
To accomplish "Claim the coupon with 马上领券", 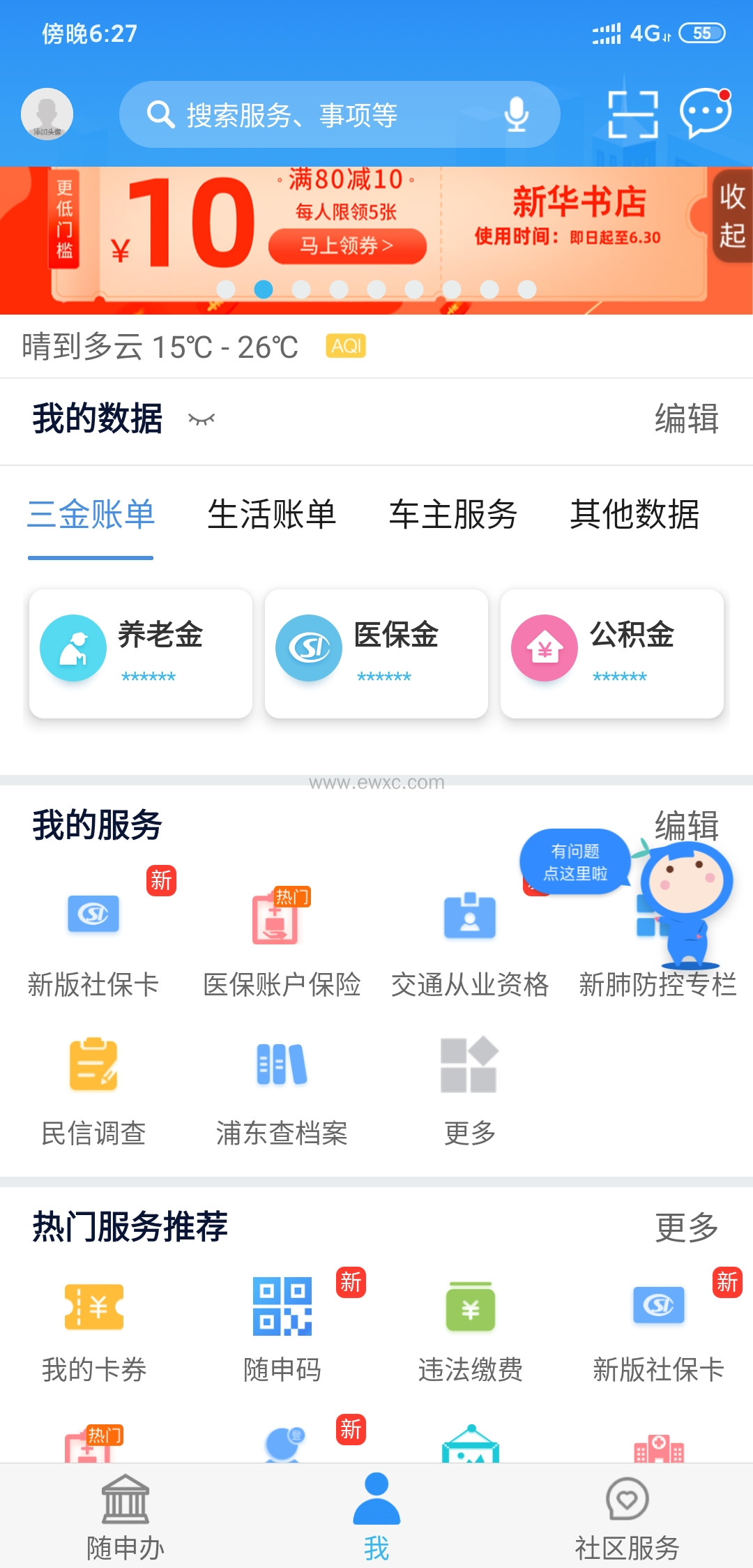I will click(x=347, y=246).
